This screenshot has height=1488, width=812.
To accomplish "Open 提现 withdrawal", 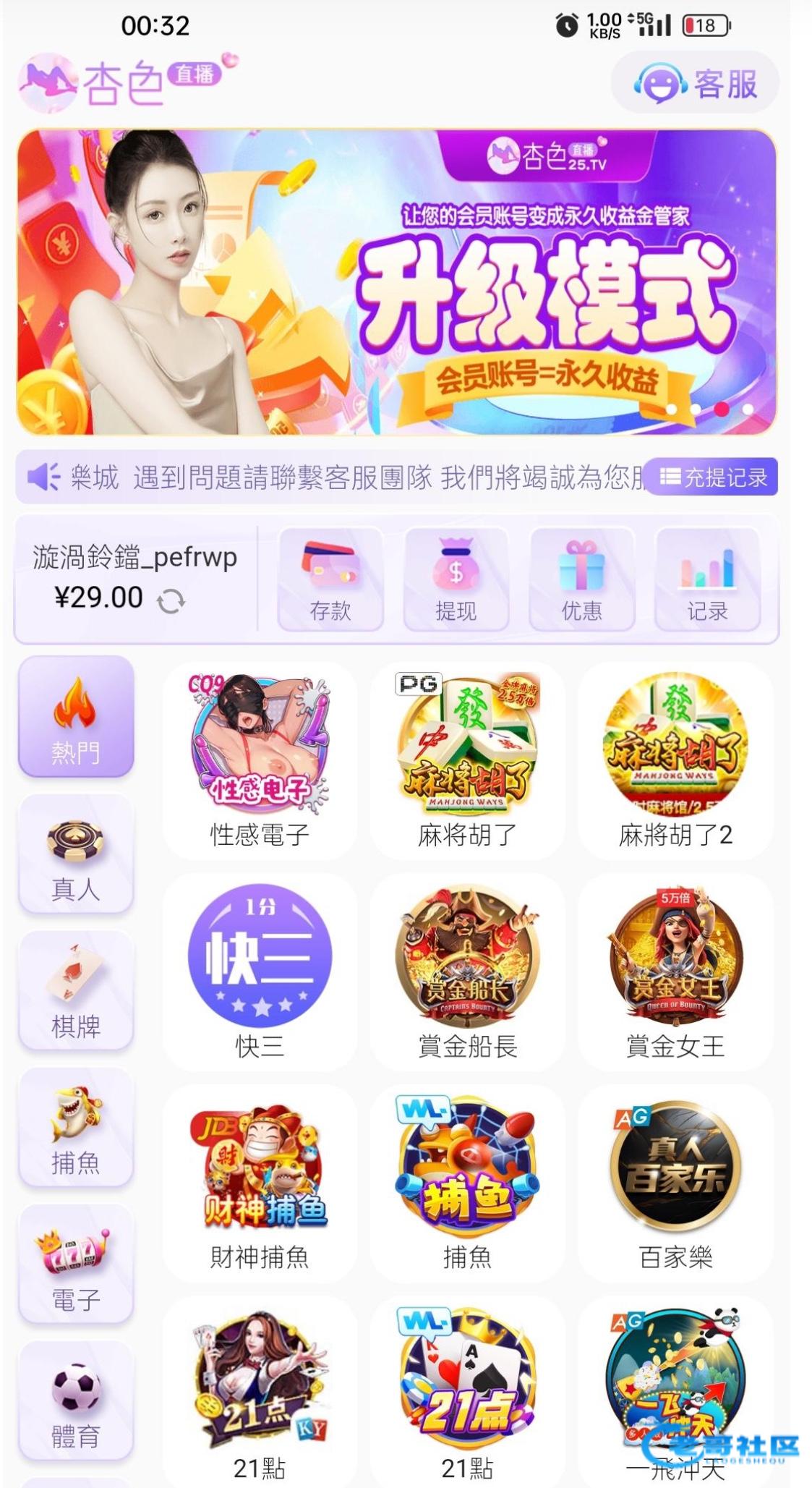I will [x=456, y=579].
